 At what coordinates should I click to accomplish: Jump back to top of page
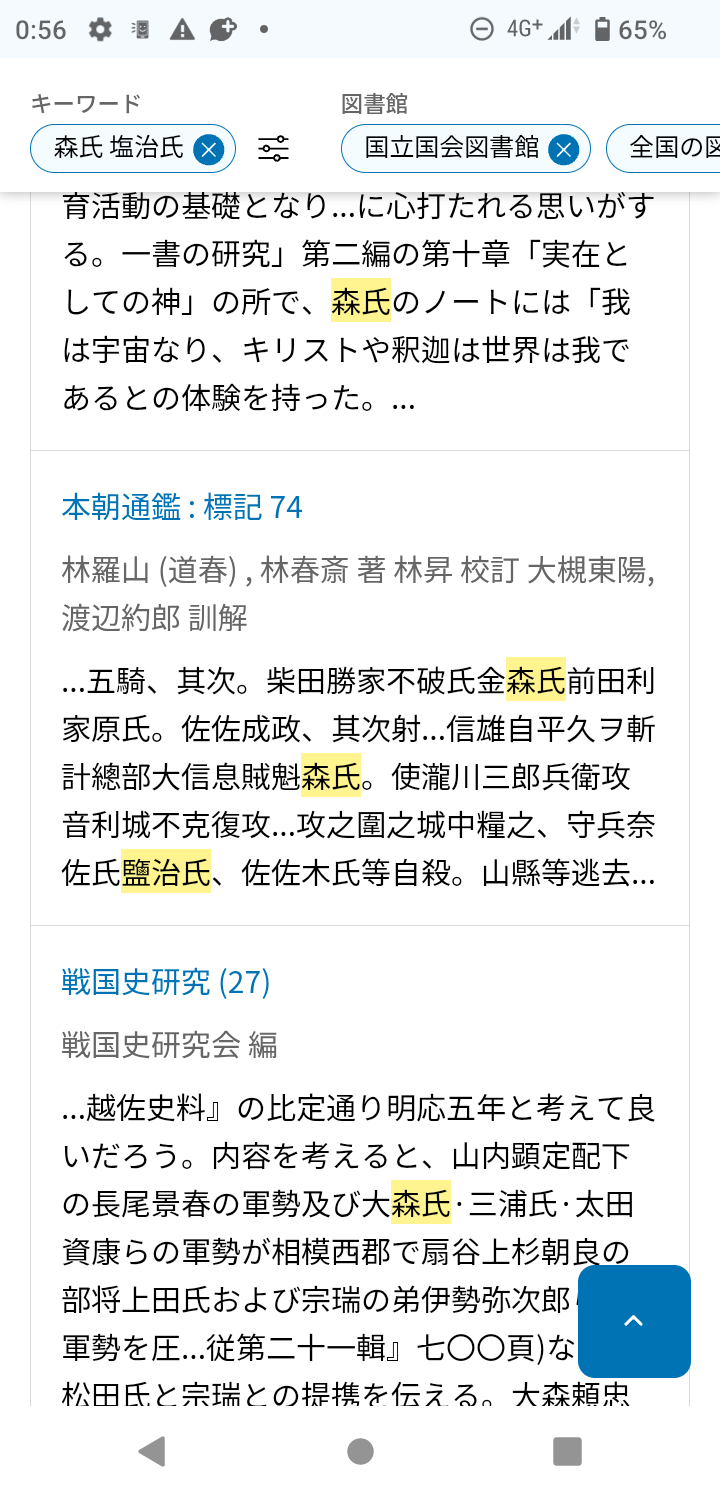(x=634, y=1321)
